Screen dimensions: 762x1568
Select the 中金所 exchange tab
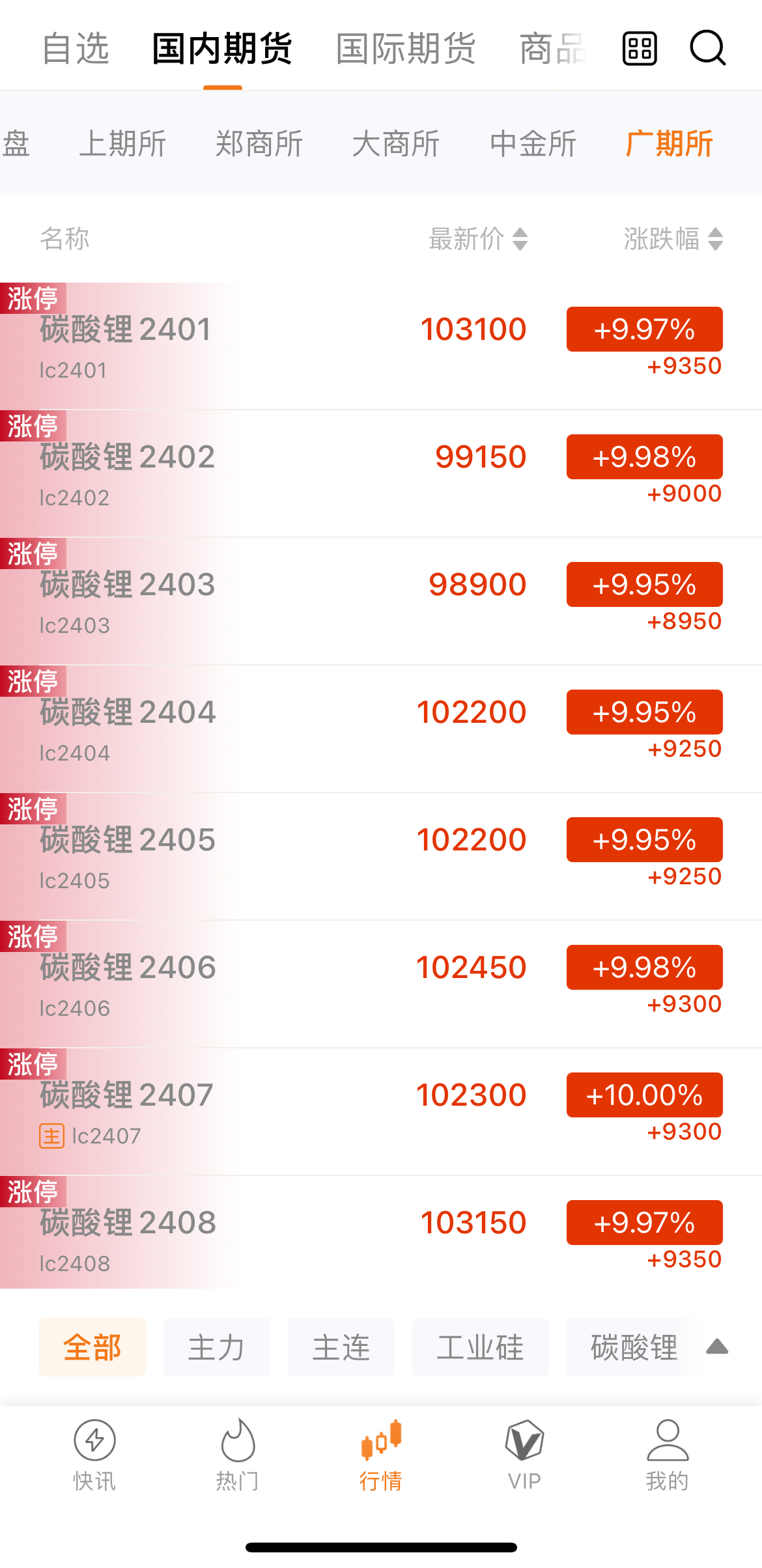click(x=533, y=143)
